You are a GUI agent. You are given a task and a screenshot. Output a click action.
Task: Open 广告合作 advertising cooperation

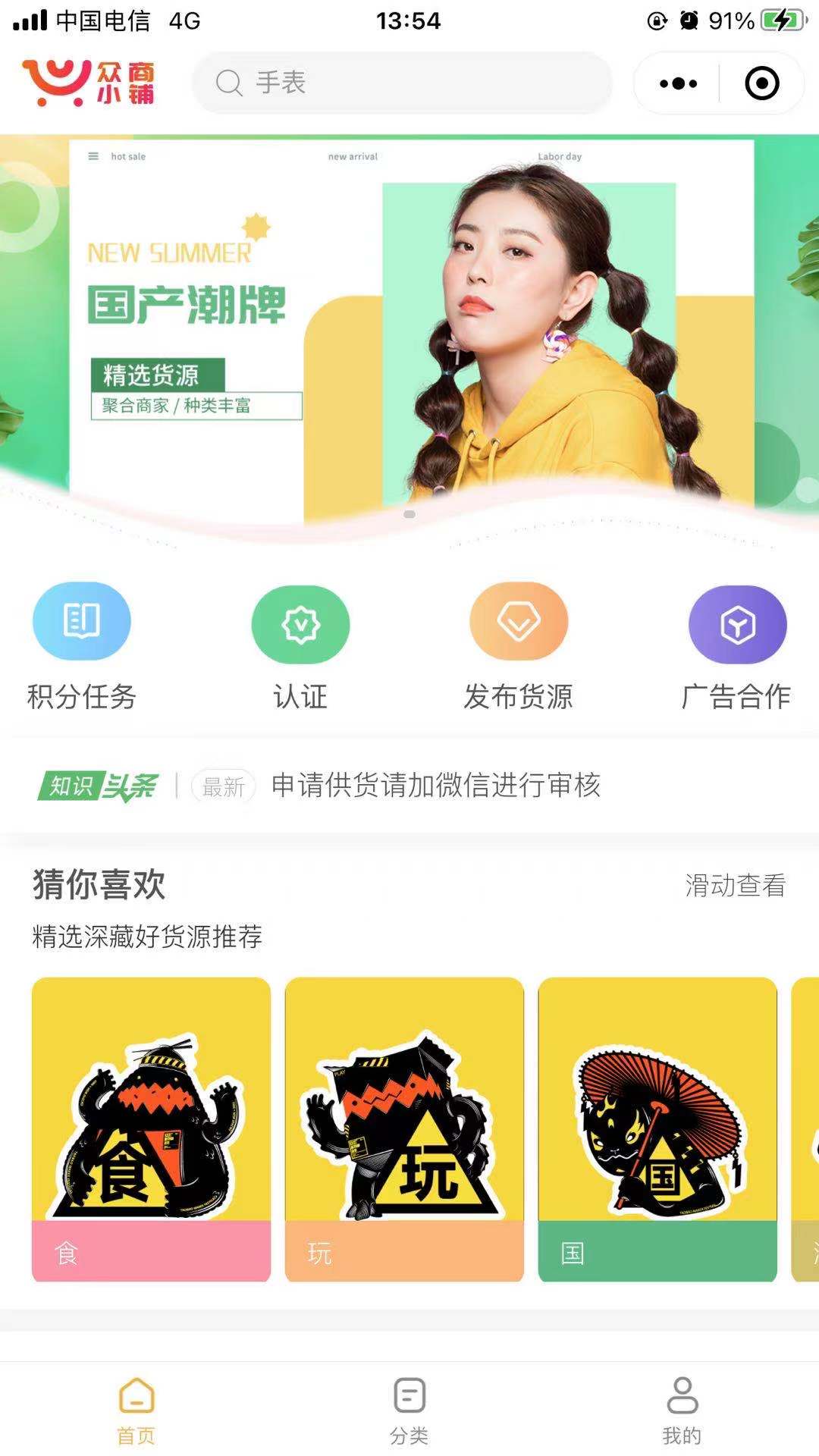736,645
